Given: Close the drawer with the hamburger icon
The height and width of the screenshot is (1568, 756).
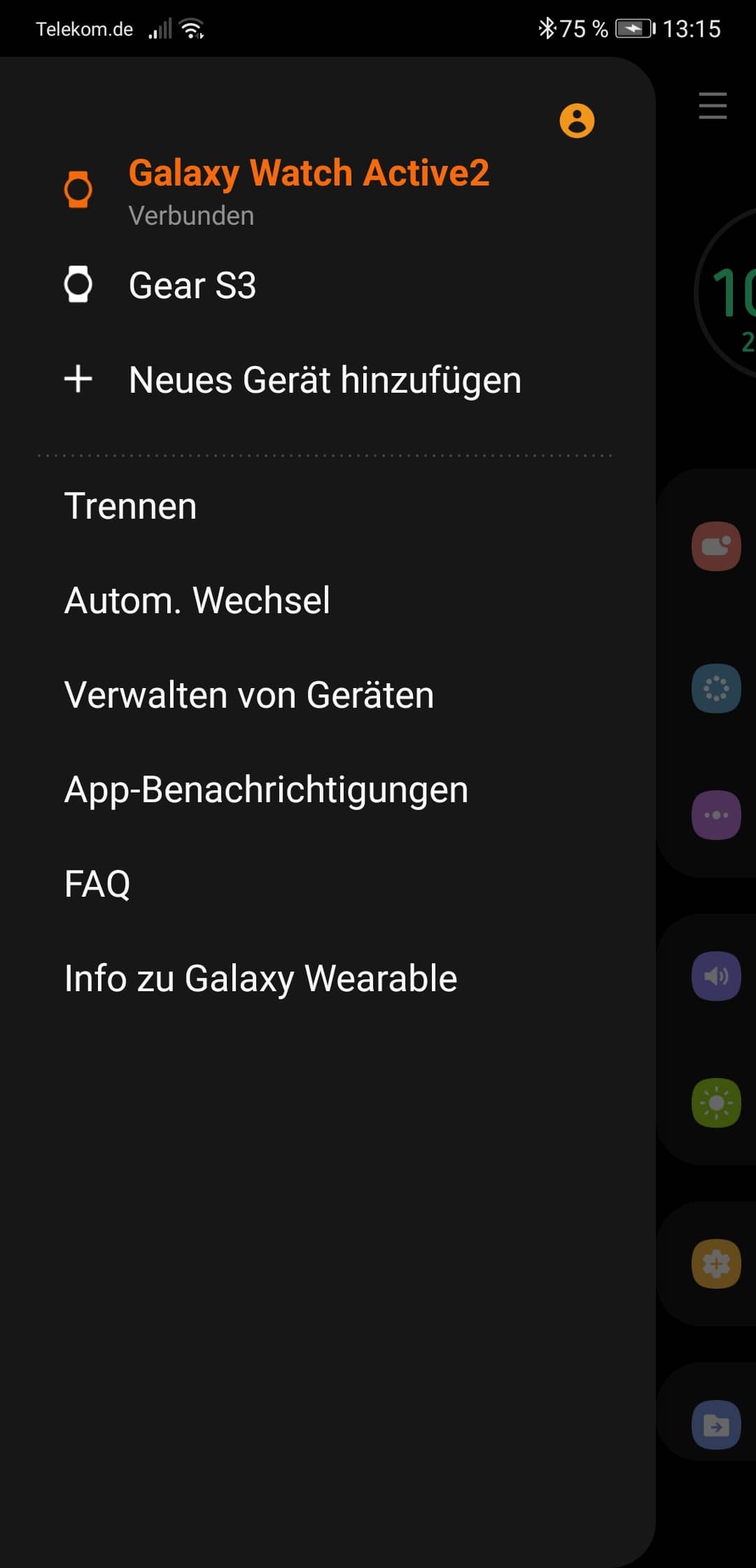Looking at the screenshot, I should click(x=713, y=106).
